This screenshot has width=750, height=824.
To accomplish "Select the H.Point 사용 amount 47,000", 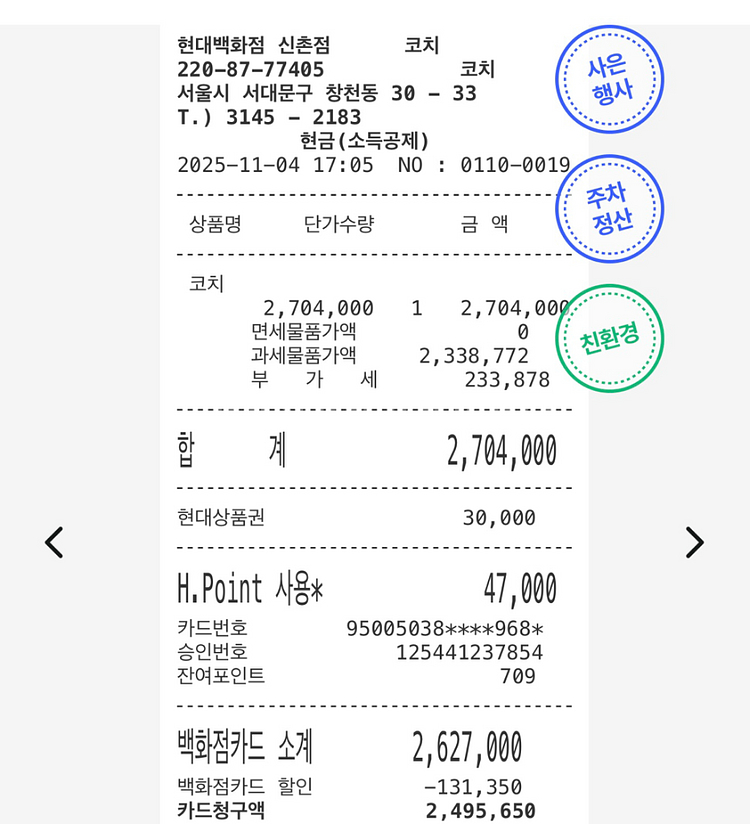I will click(x=523, y=588).
